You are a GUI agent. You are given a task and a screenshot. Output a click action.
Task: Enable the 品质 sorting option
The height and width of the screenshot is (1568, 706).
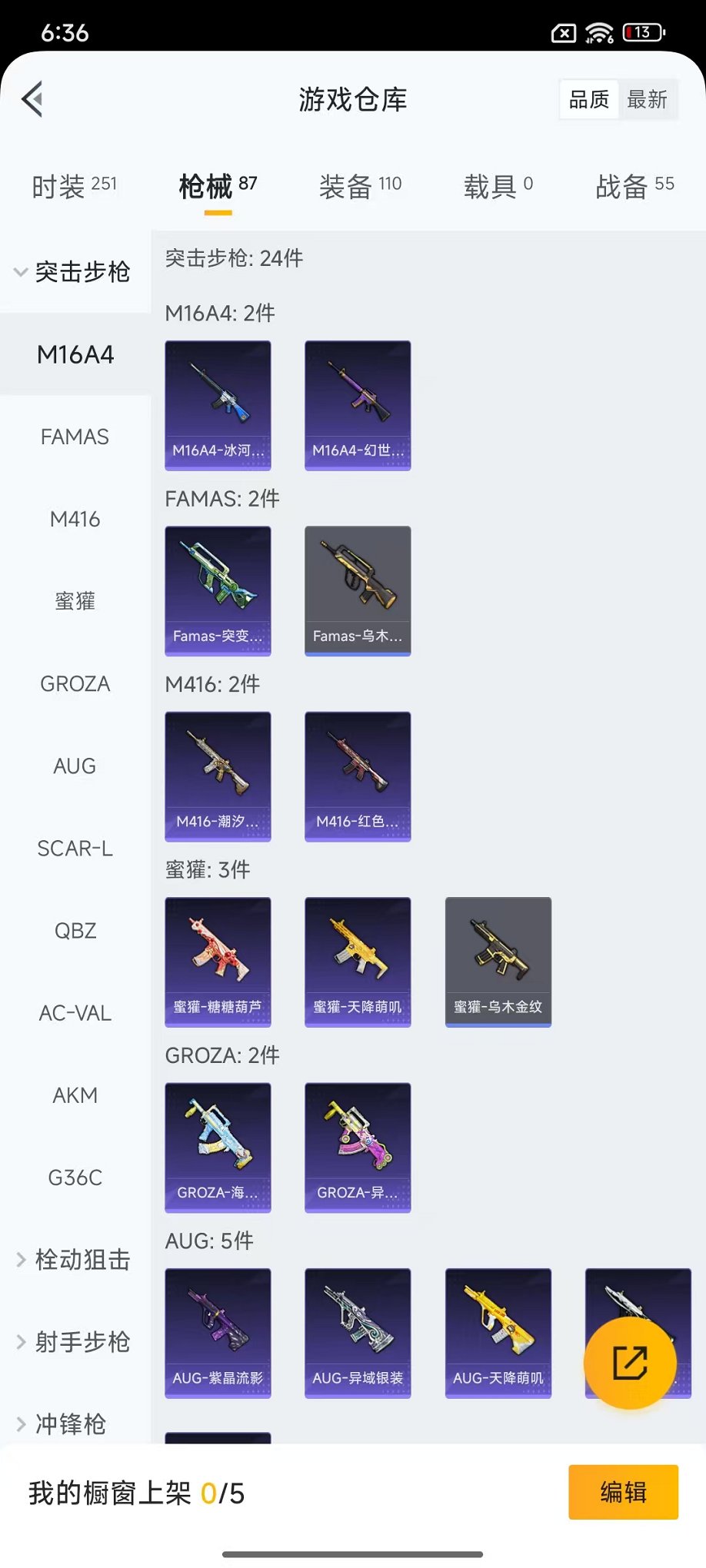point(588,99)
